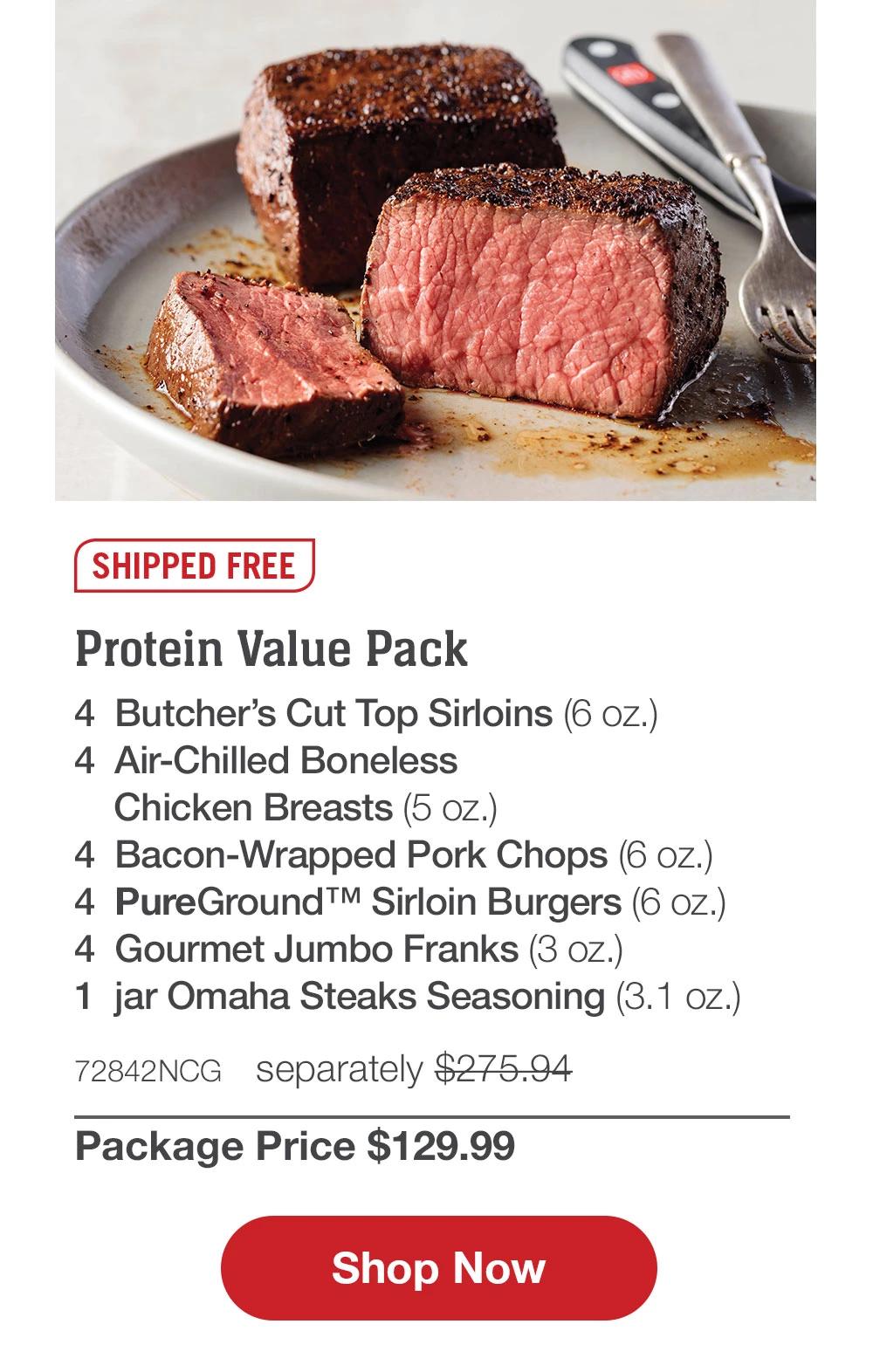Click the SHIPPED FREE badge

tap(196, 566)
